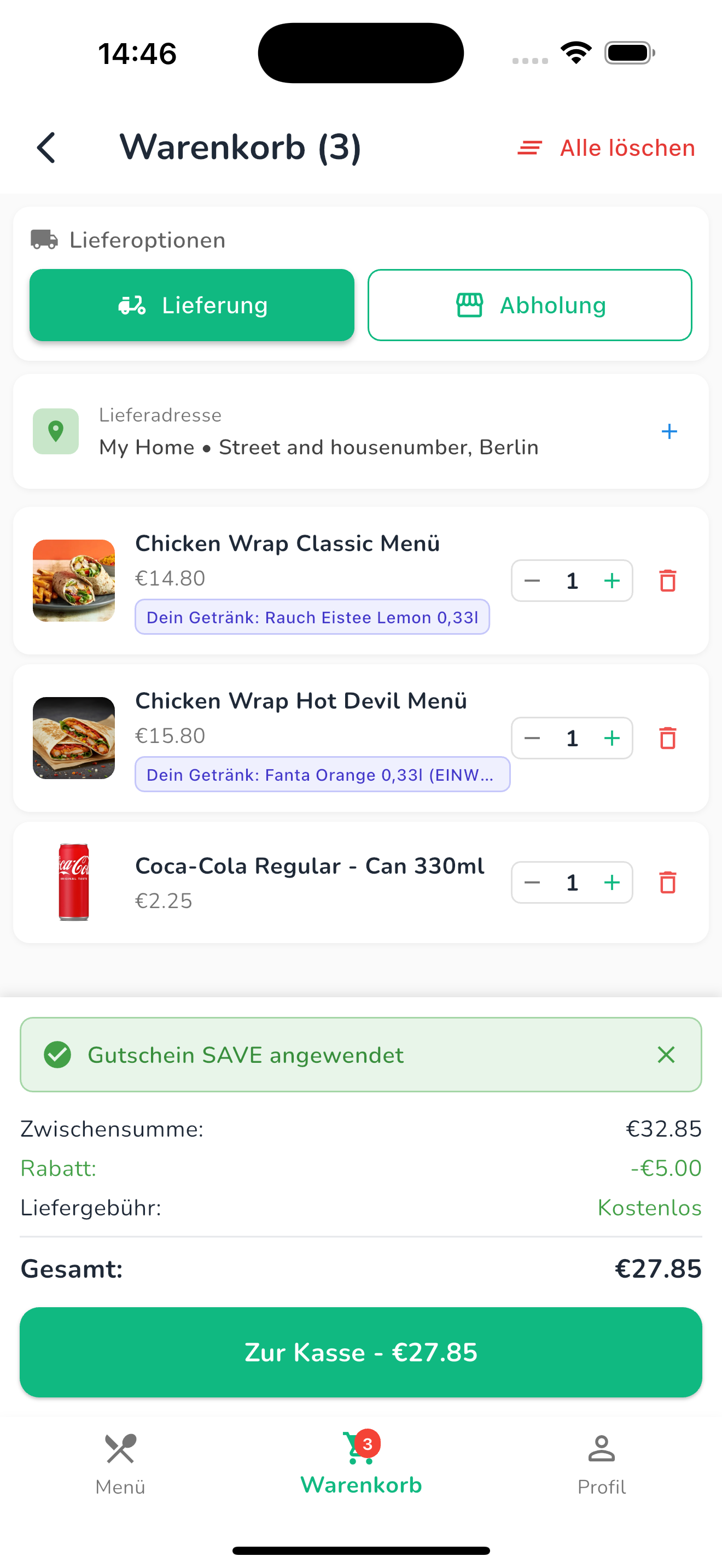Tap the back arrow in the header
The width and height of the screenshot is (722, 1568).
[45, 147]
